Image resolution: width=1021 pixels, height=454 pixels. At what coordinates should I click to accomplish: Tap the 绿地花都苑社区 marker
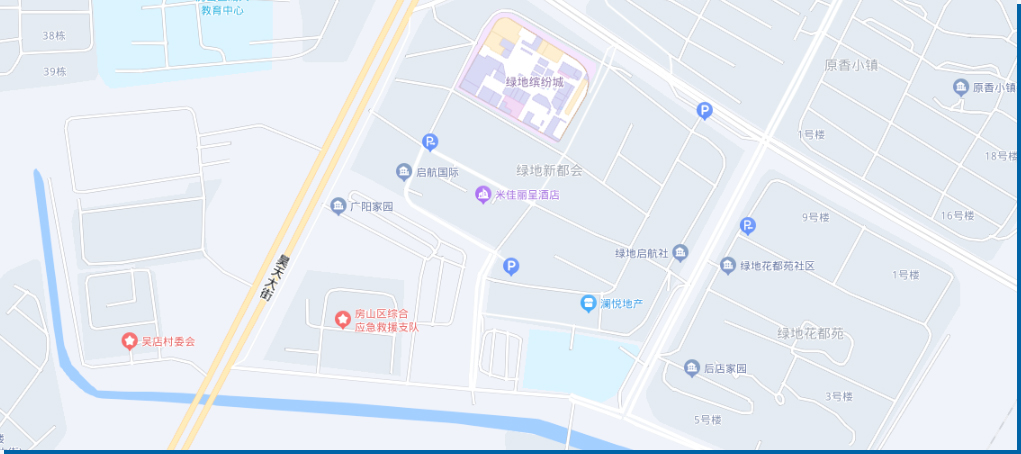point(728,265)
